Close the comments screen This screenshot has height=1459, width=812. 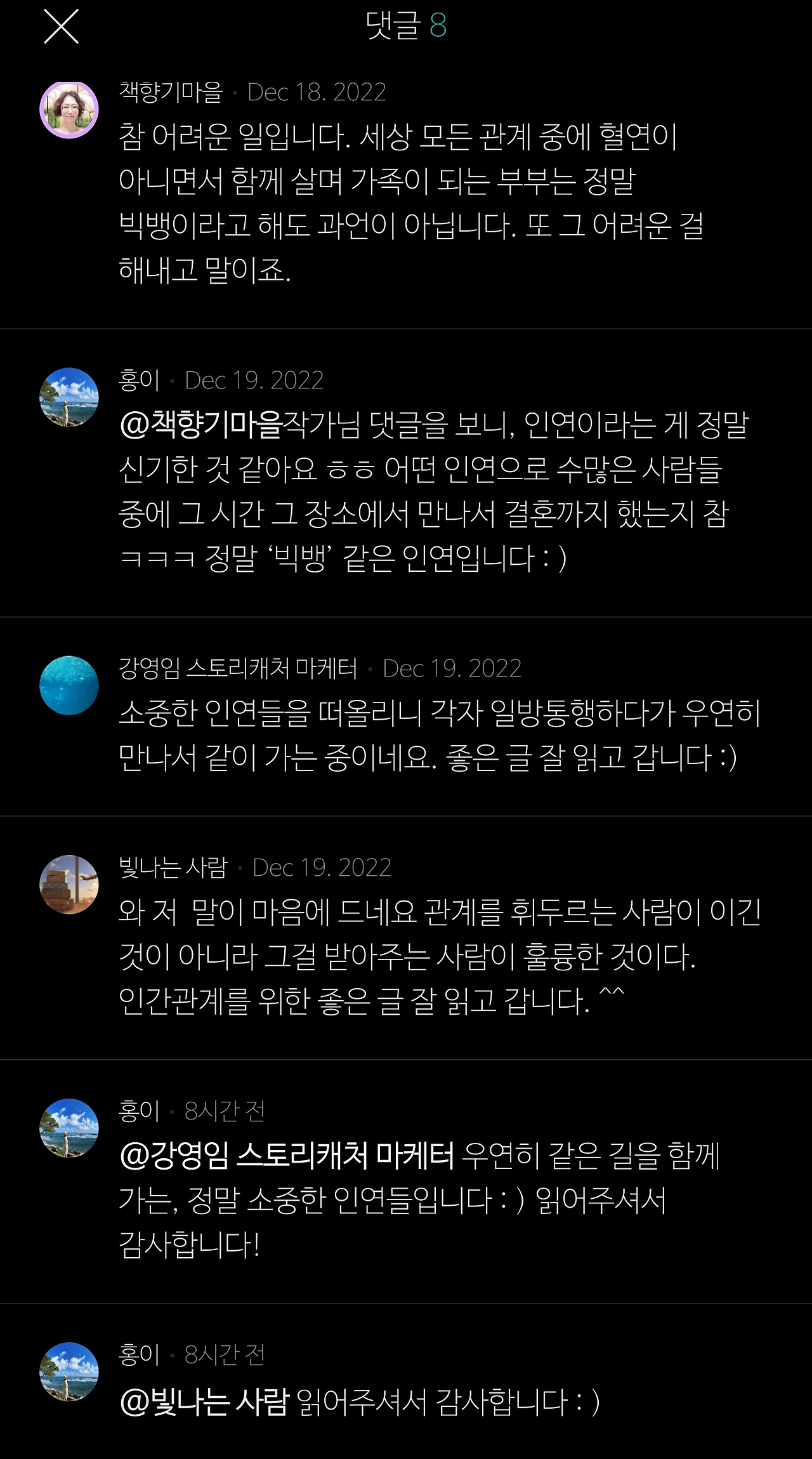click(61, 27)
